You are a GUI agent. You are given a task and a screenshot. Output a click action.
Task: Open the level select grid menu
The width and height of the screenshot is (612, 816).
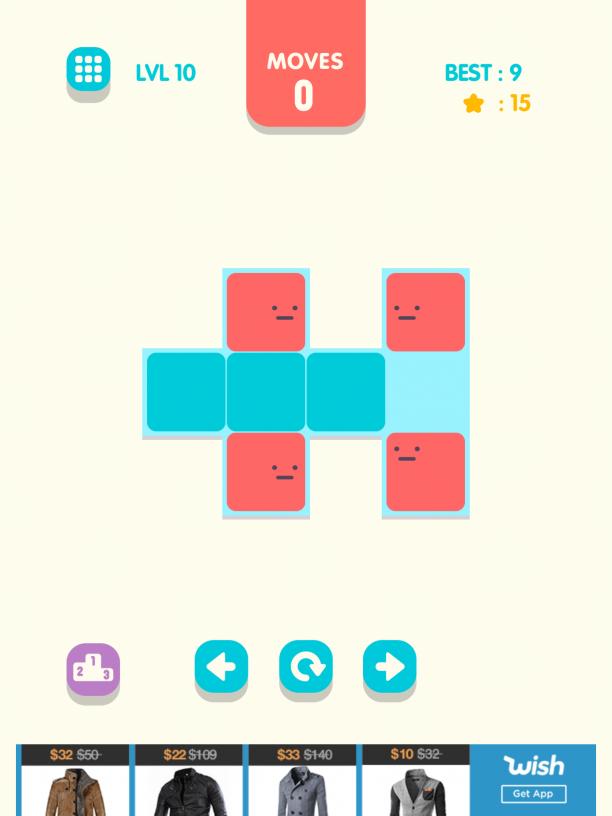88,69
